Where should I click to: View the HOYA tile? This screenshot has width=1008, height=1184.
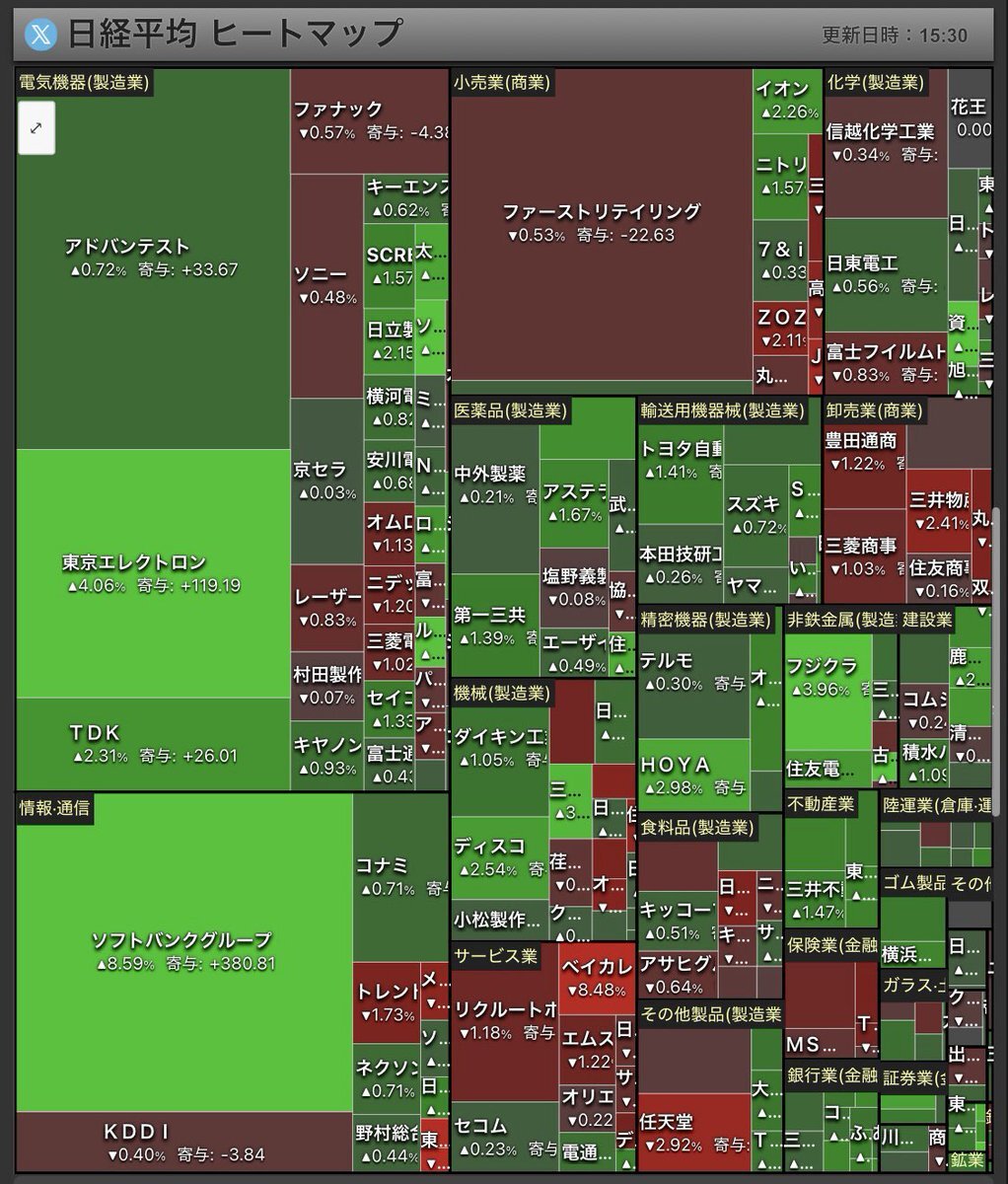click(x=693, y=776)
